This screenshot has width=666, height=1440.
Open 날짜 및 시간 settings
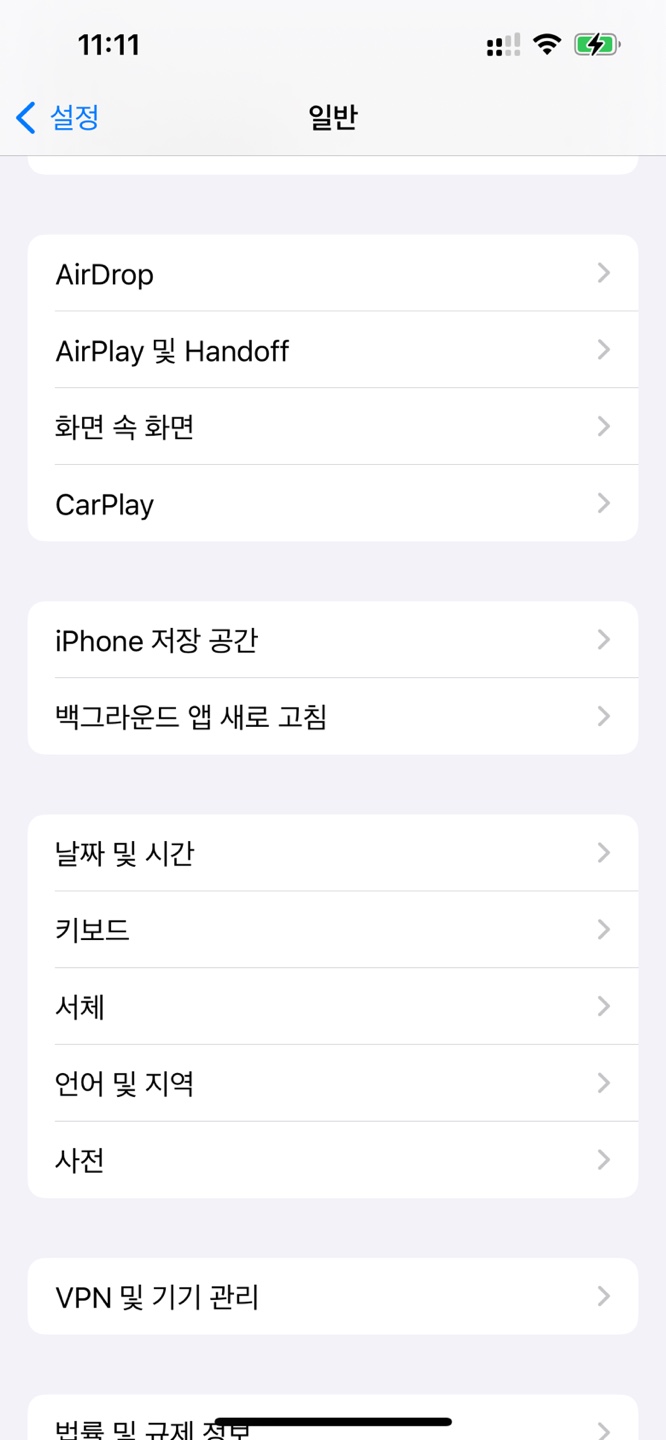(333, 853)
